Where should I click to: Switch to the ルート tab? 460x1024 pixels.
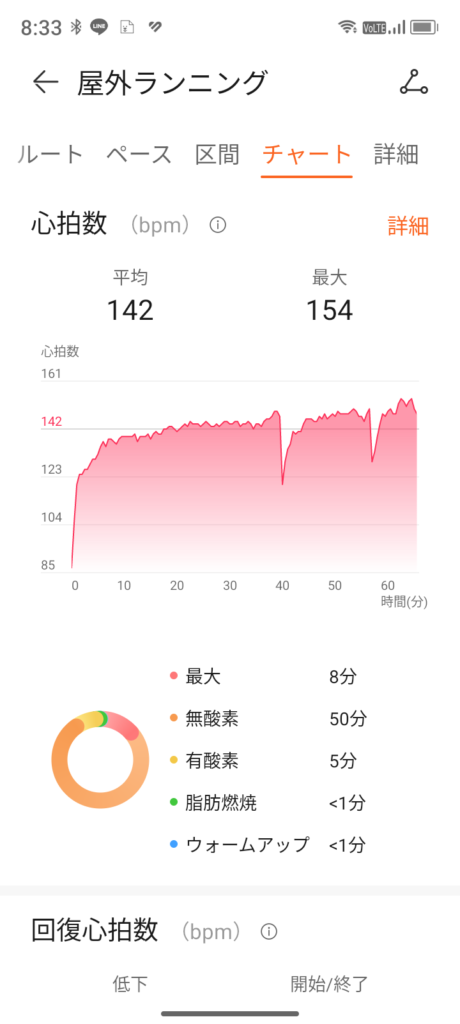(x=50, y=155)
